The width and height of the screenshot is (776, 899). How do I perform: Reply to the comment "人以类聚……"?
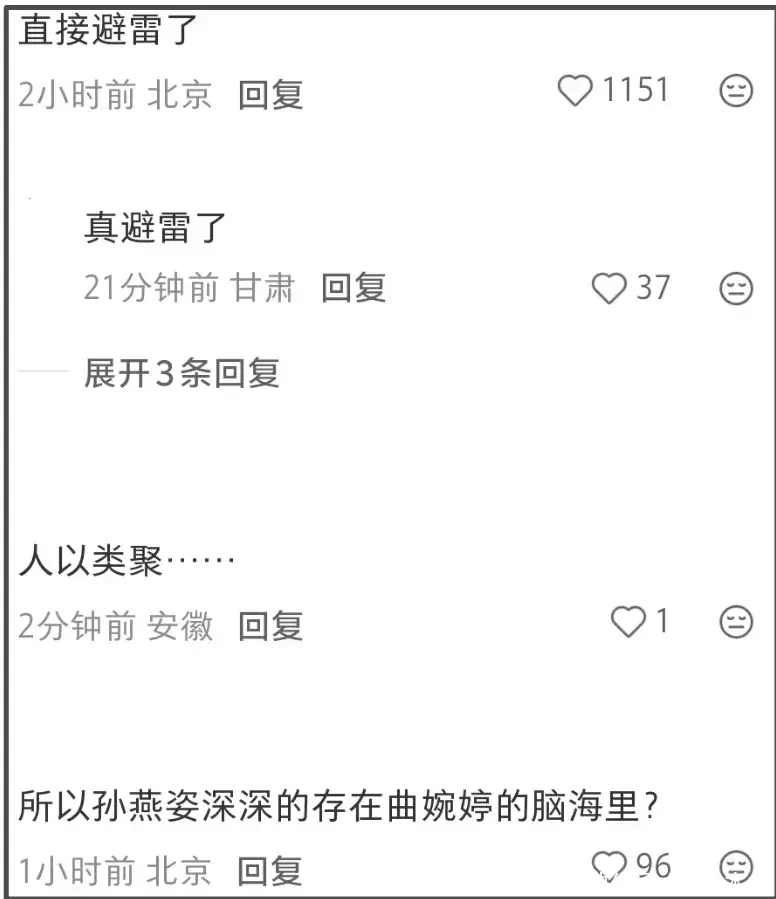[270, 626]
